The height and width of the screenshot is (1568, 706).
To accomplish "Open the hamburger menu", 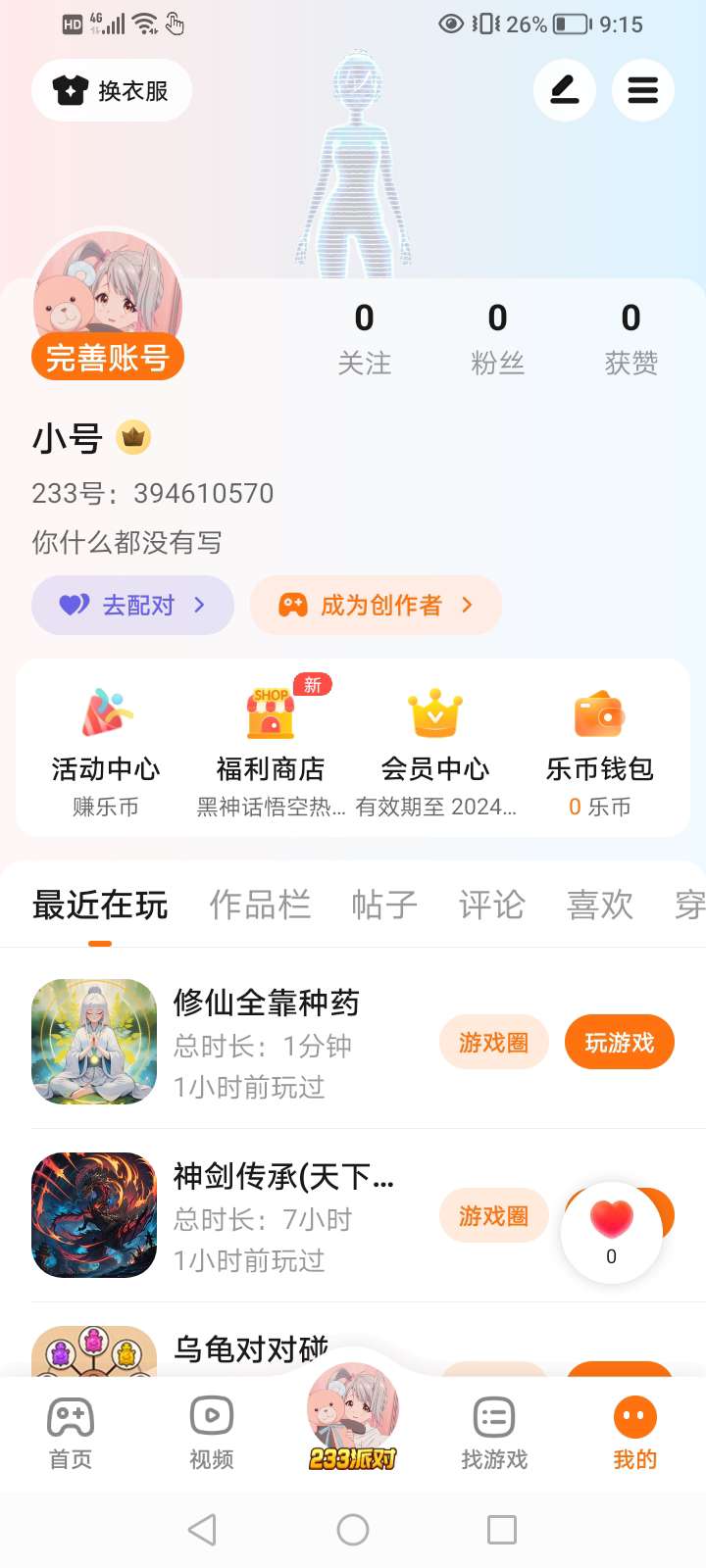I will pos(642,91).
